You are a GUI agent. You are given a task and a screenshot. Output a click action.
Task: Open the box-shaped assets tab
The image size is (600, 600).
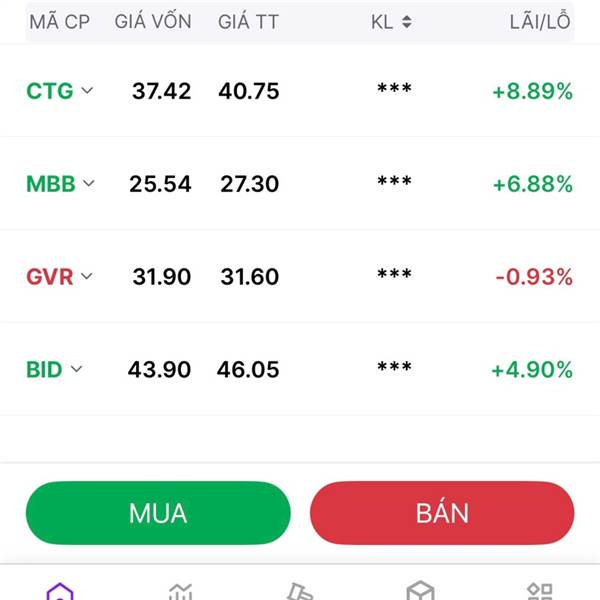pyautogui.click(x=420, y=592)
